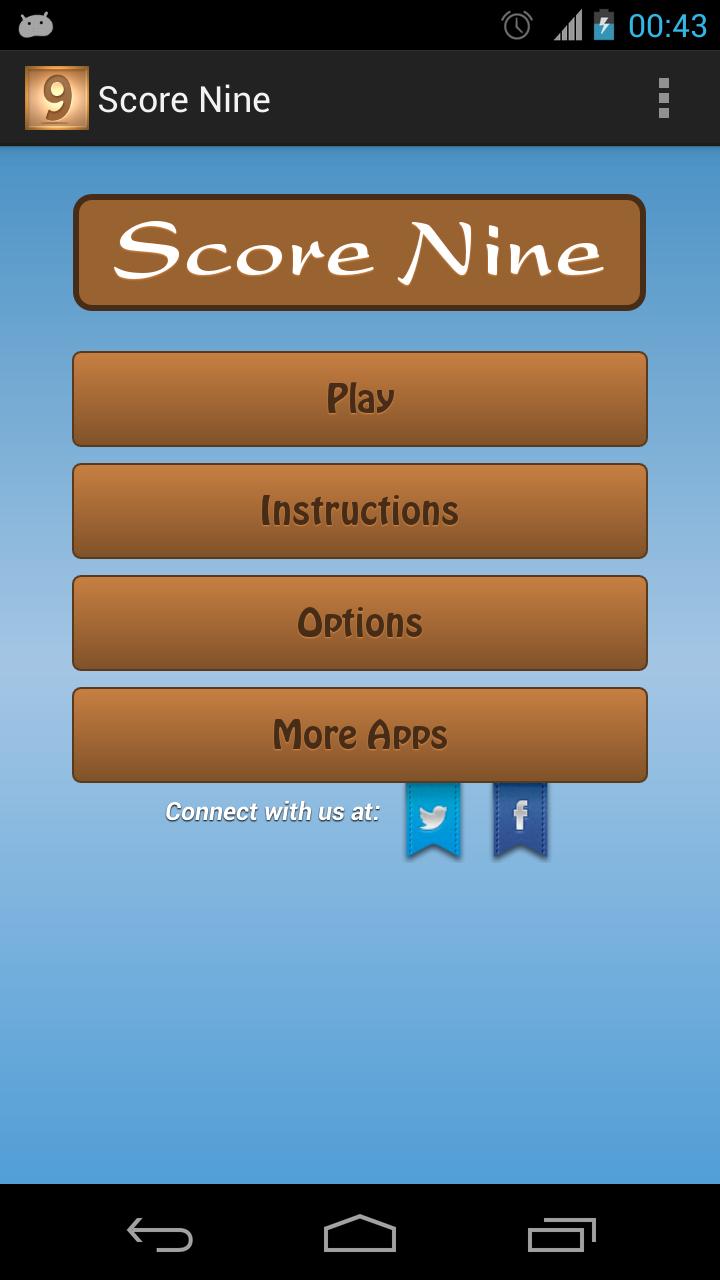Open the Twitter ribbon link
The width and height of the screenshot is (720, 1280).
(x=433, y=818)
